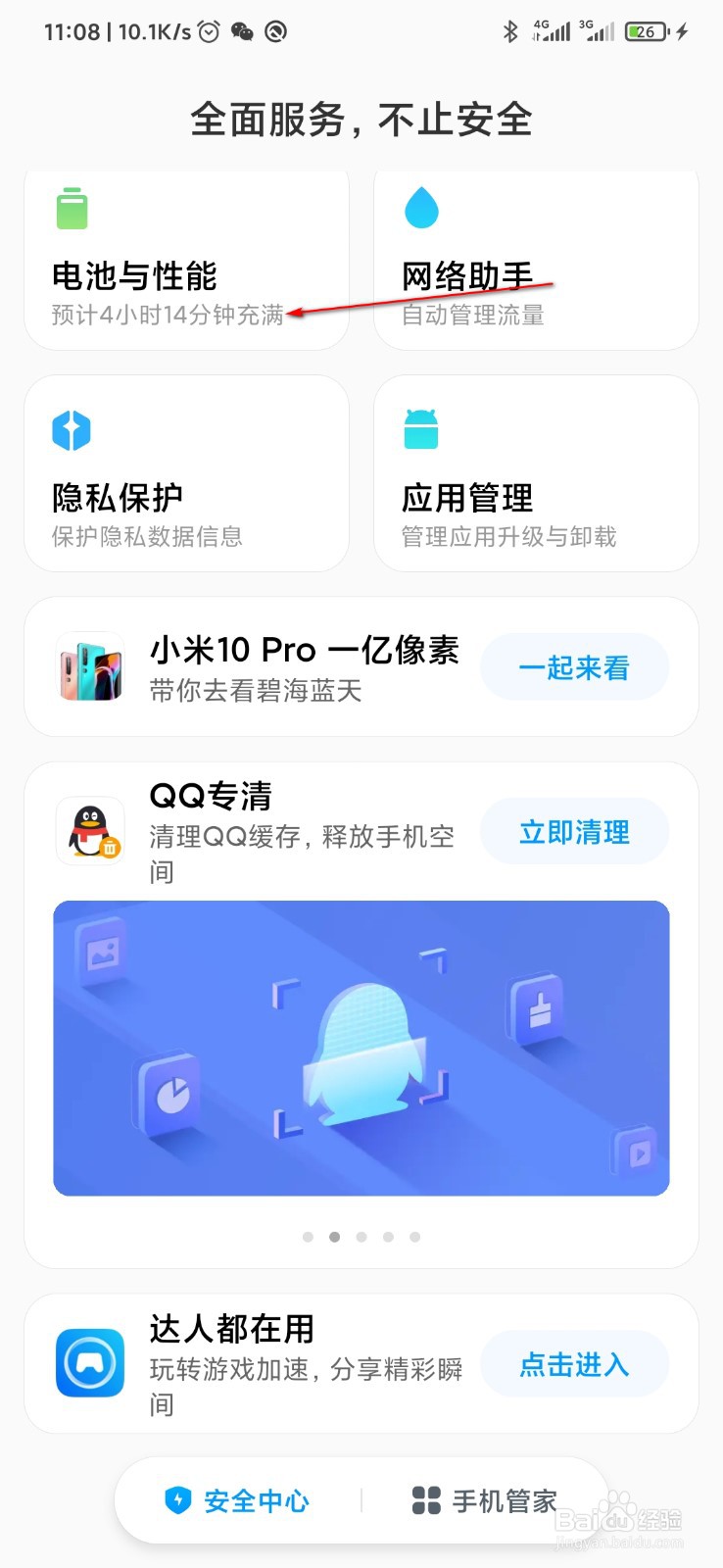Select the third carousel indicator dot
Viewport: 723px width, 1568px height.
pos(361,1237)
